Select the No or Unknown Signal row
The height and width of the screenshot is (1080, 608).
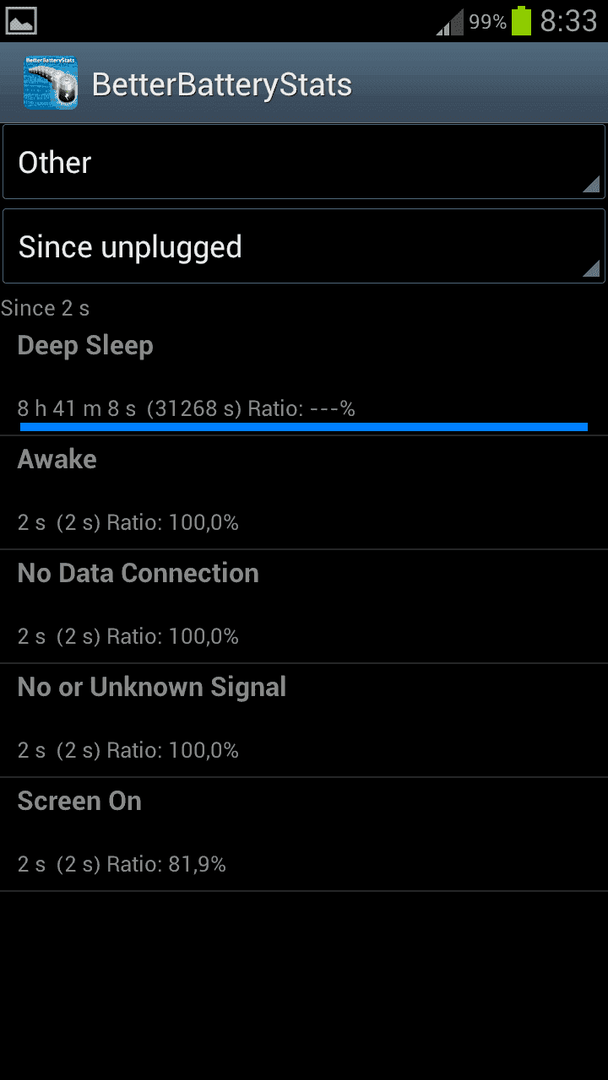pos(304,720)
